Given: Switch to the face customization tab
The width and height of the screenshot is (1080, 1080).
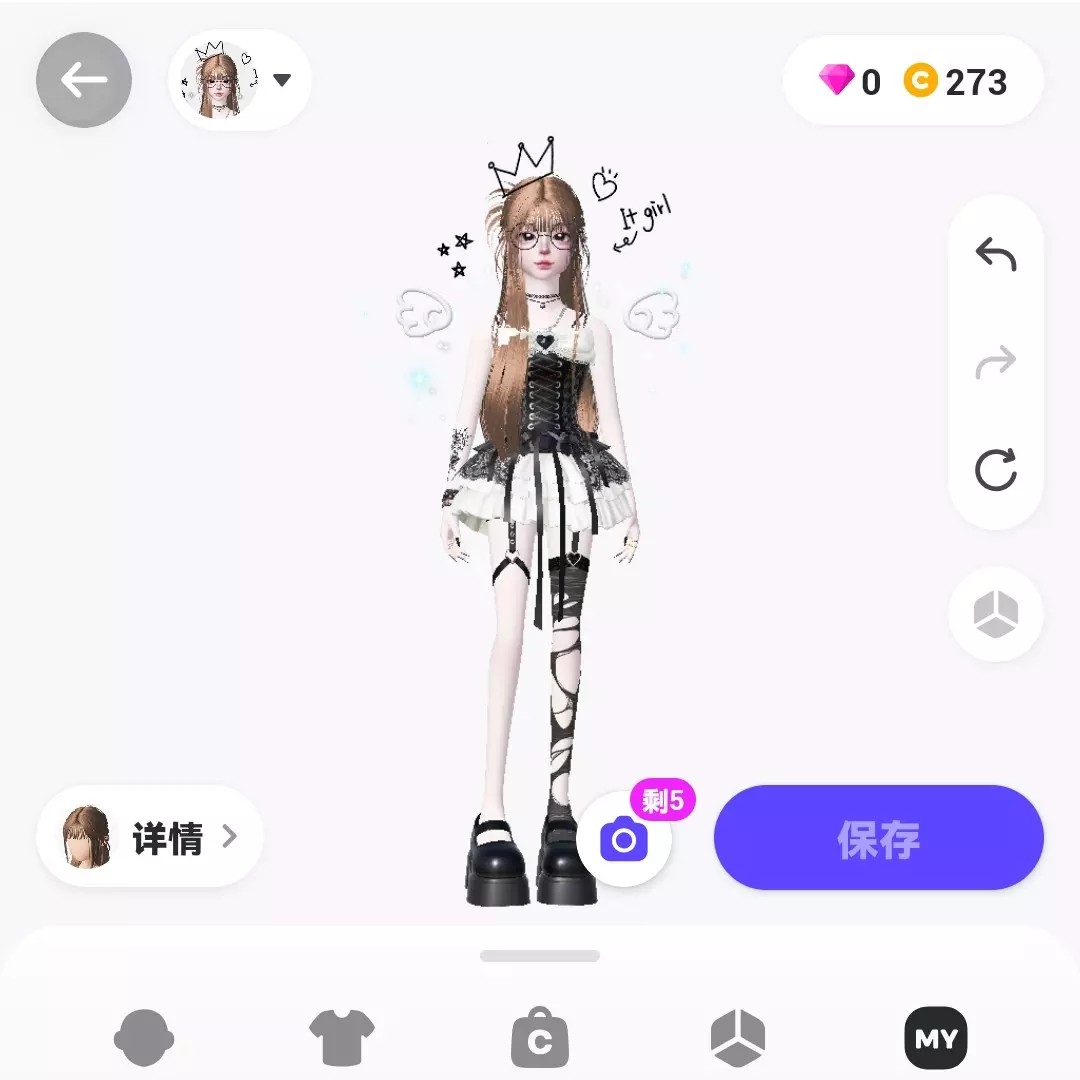Looking at the screenshot, I should click(x=144, y=1037).
